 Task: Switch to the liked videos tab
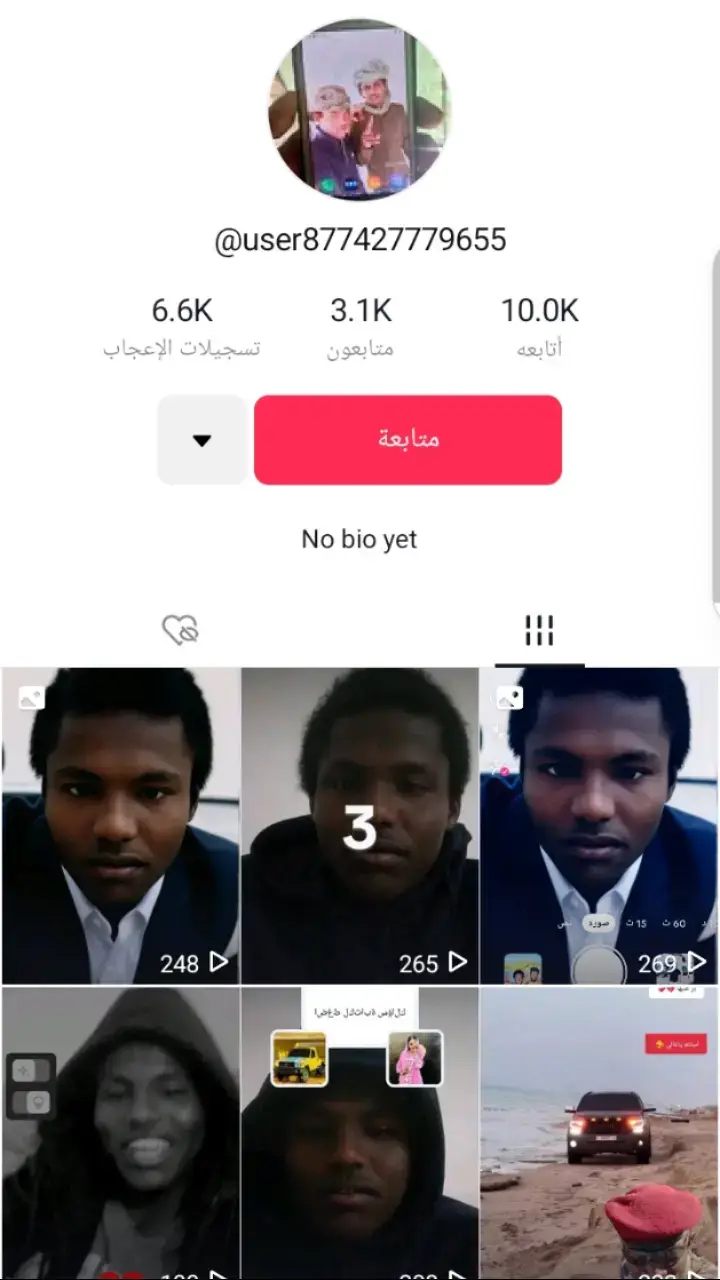coord(181,630)
